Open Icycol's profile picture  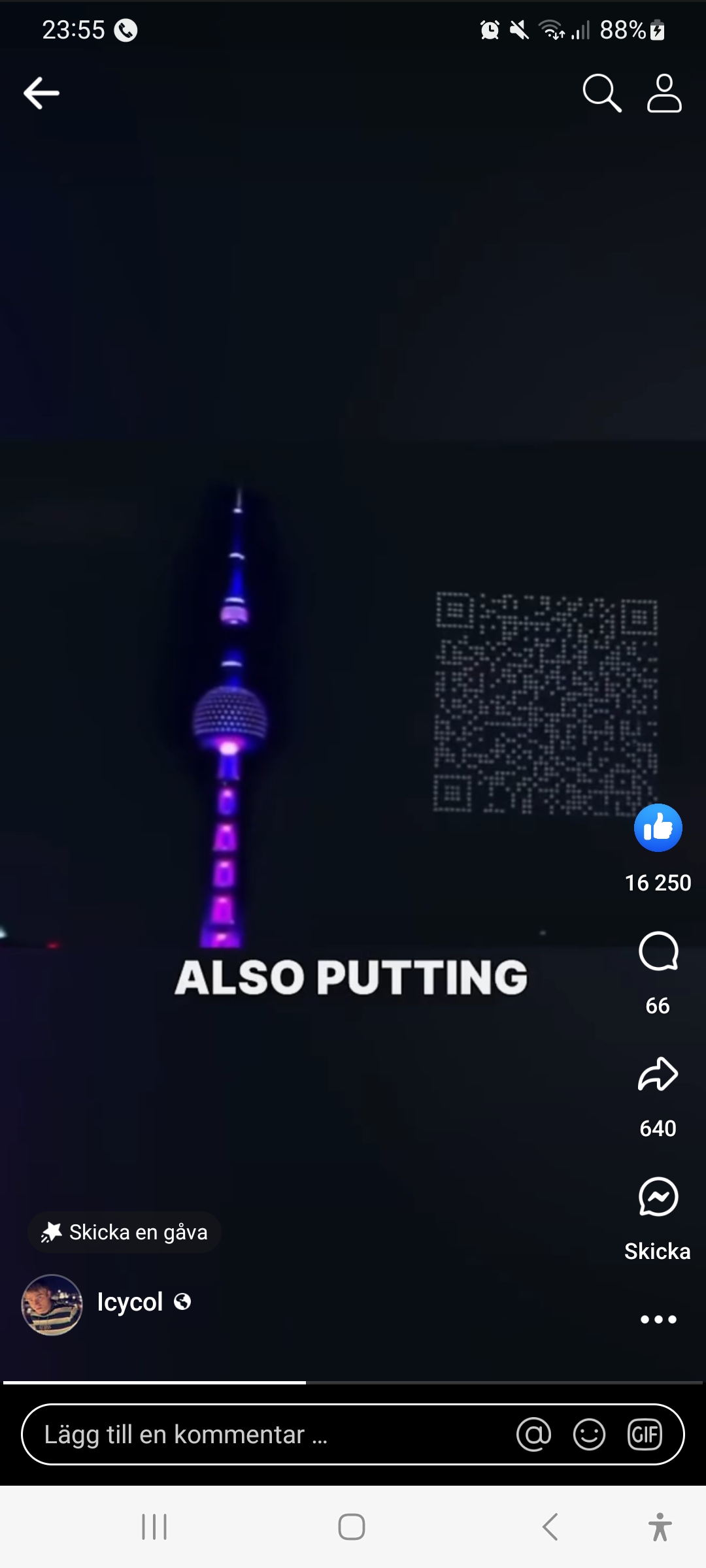tap(52, 1305)
